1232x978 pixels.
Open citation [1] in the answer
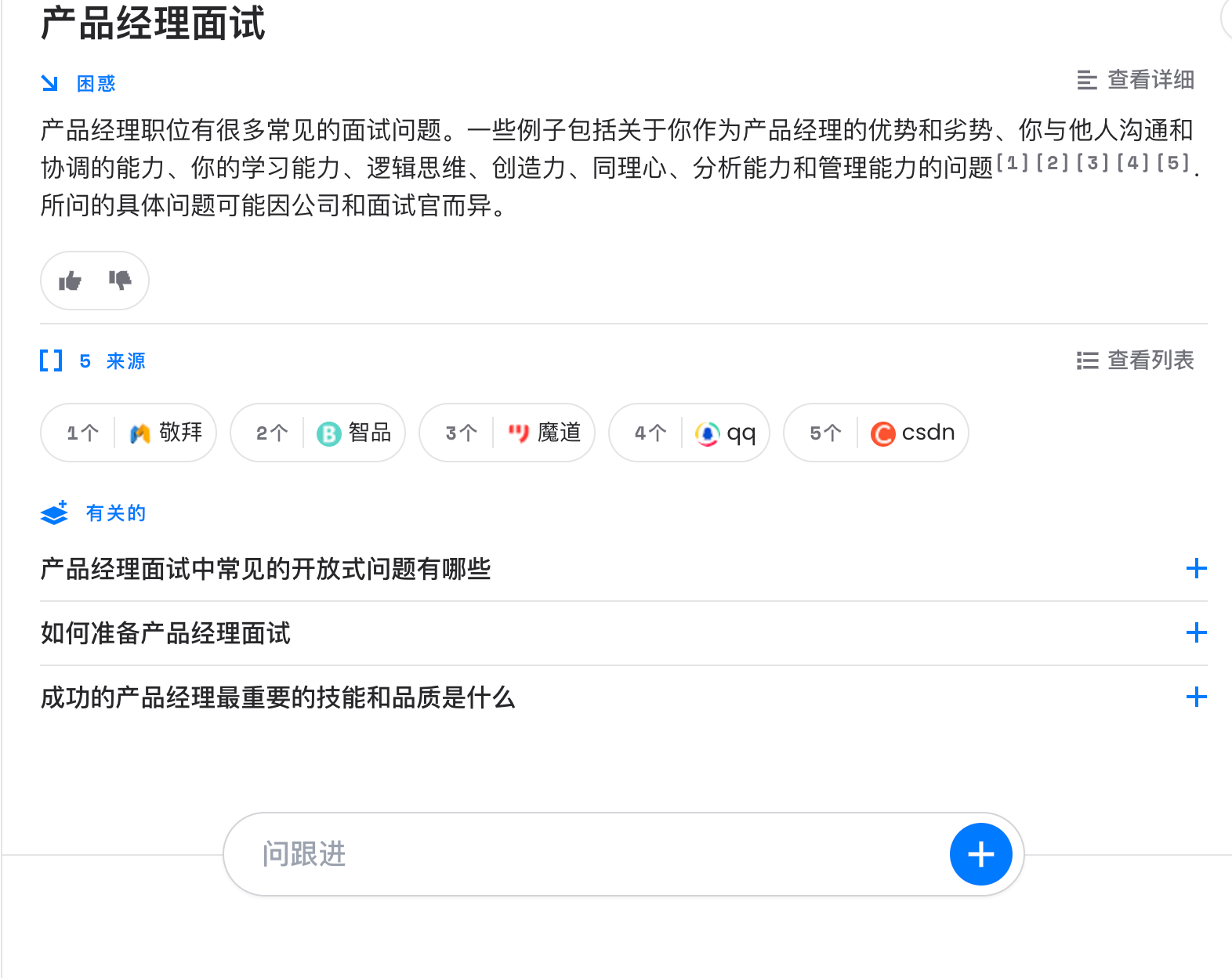[1013, 163]
